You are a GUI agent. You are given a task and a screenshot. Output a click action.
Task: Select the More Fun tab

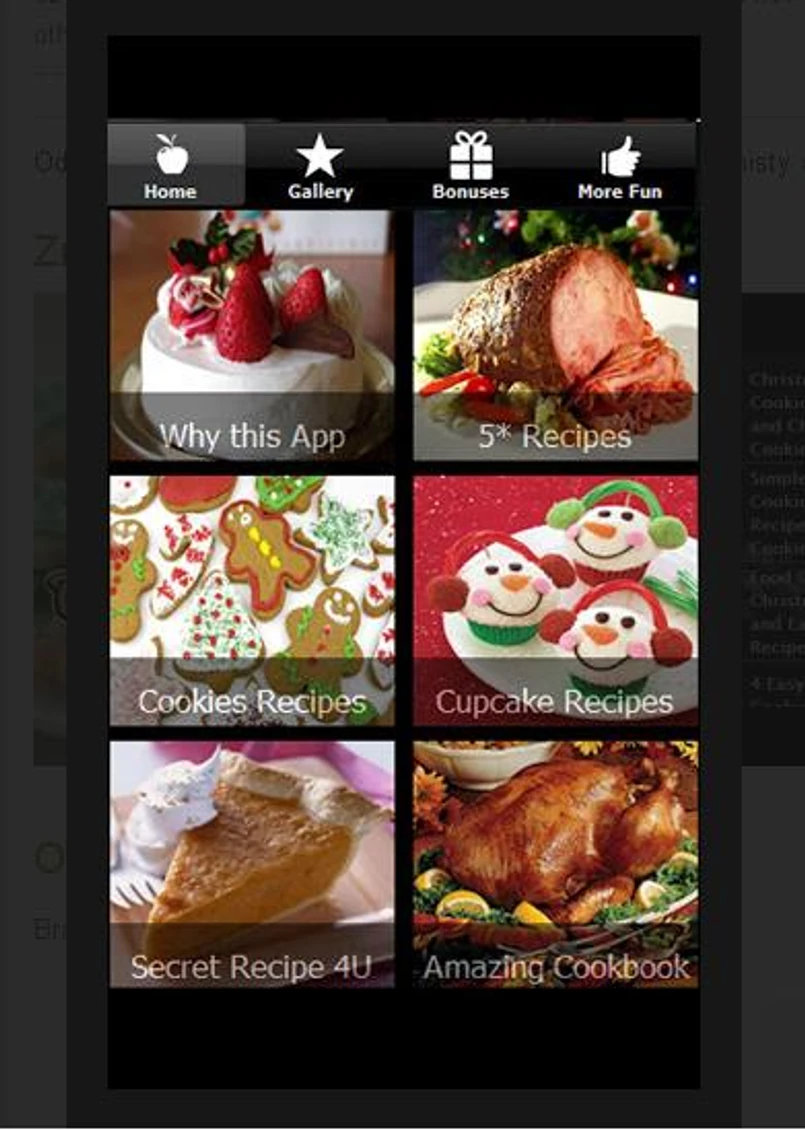pyautogui.click(x=620, y=166)
